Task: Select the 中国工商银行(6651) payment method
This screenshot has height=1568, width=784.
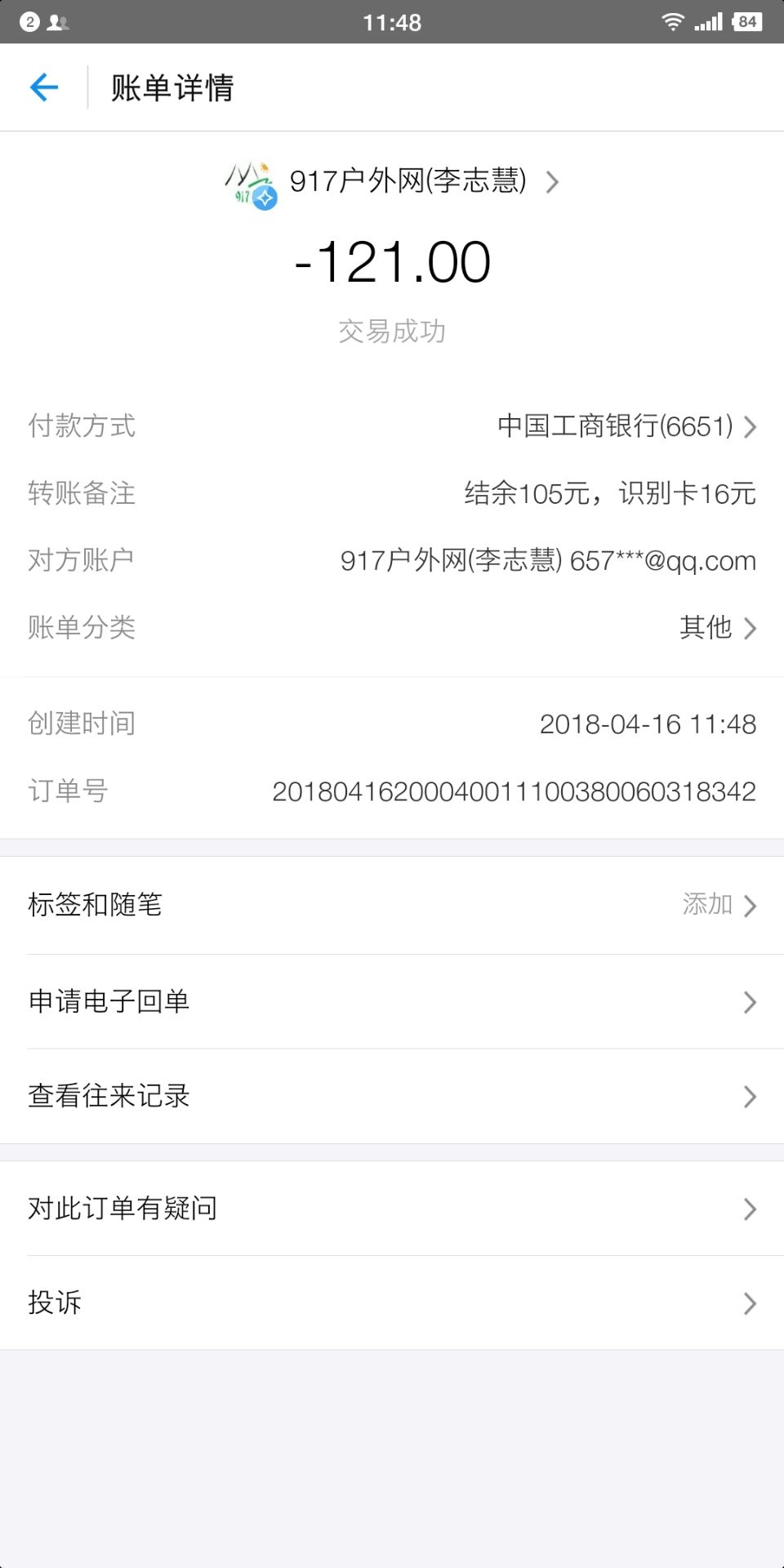Action: (617, 425)
